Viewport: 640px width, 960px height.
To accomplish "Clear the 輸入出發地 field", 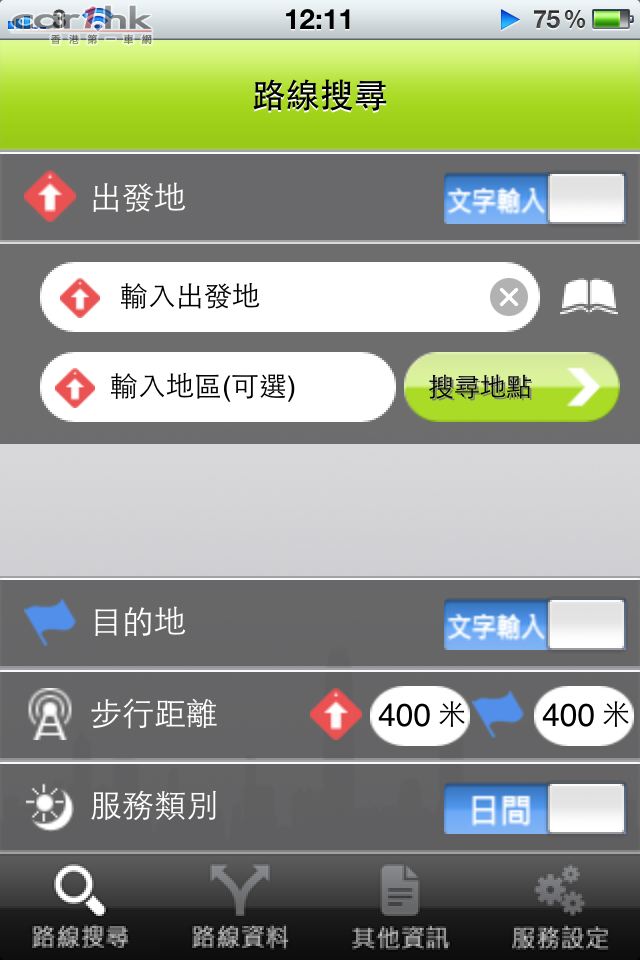I will (x=509, y=297).
